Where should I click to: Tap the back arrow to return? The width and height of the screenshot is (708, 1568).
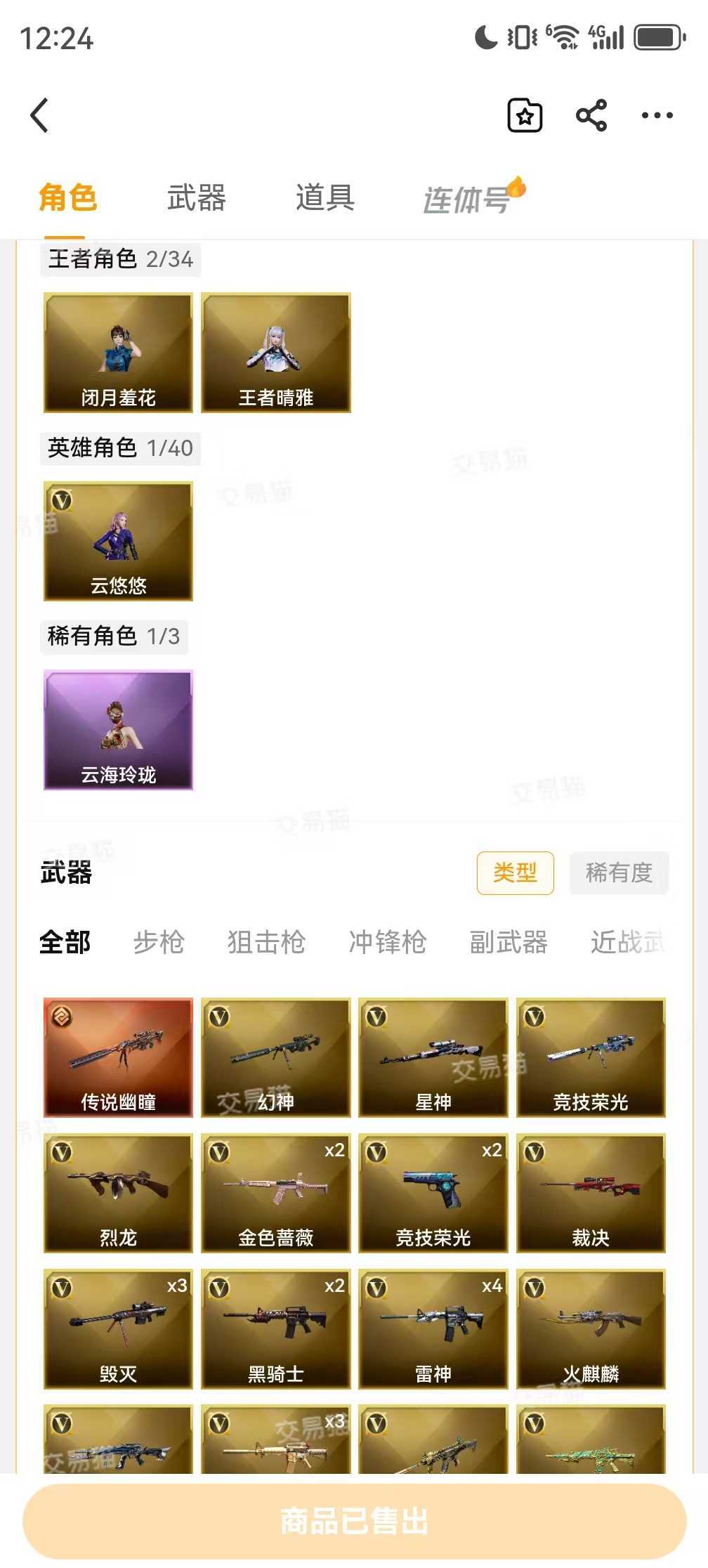40,115
